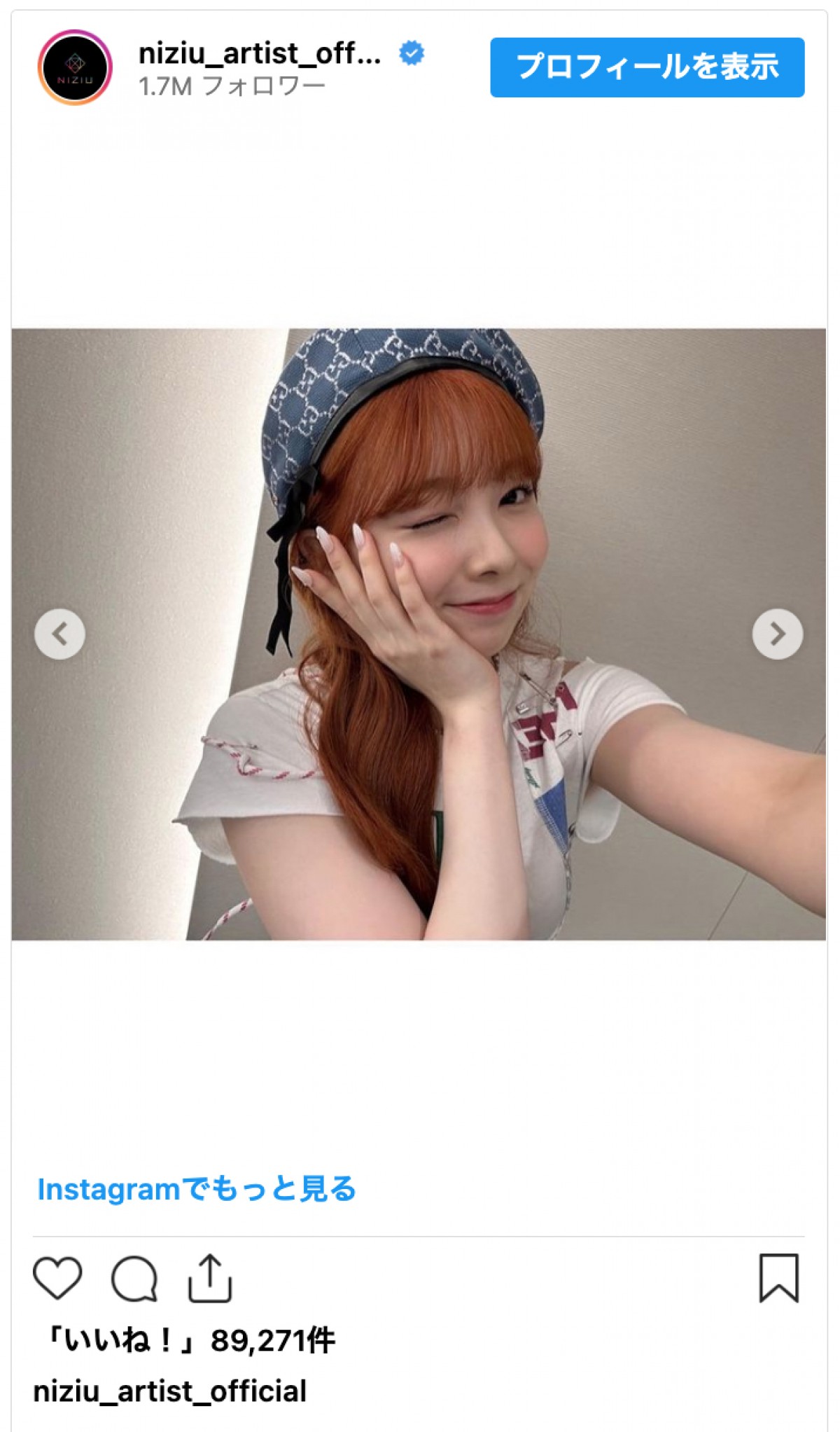
Task: Advance to the next carousel photo
Action: [x=777, y=634]
